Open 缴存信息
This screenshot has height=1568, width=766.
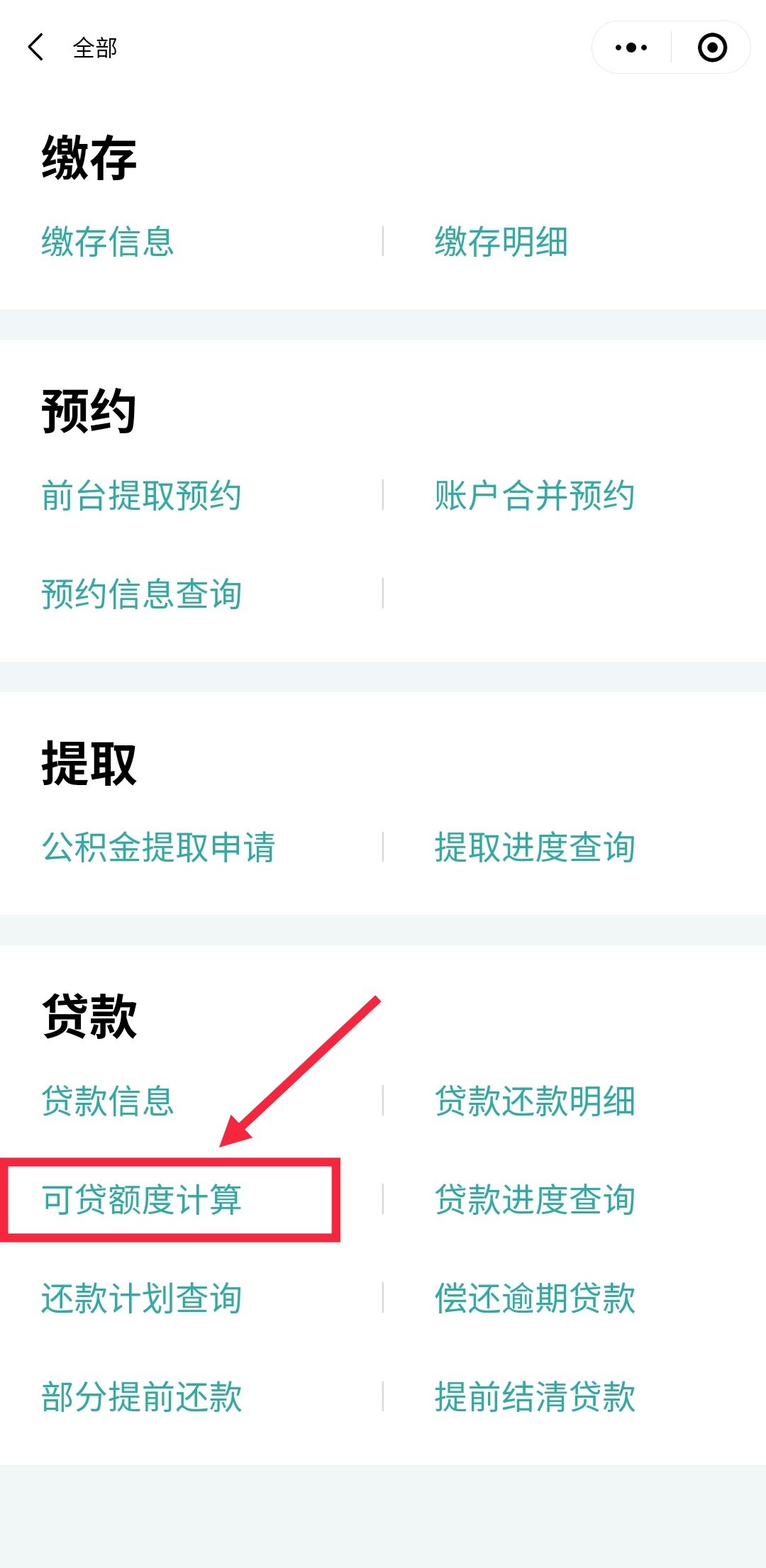pos(108,242)
